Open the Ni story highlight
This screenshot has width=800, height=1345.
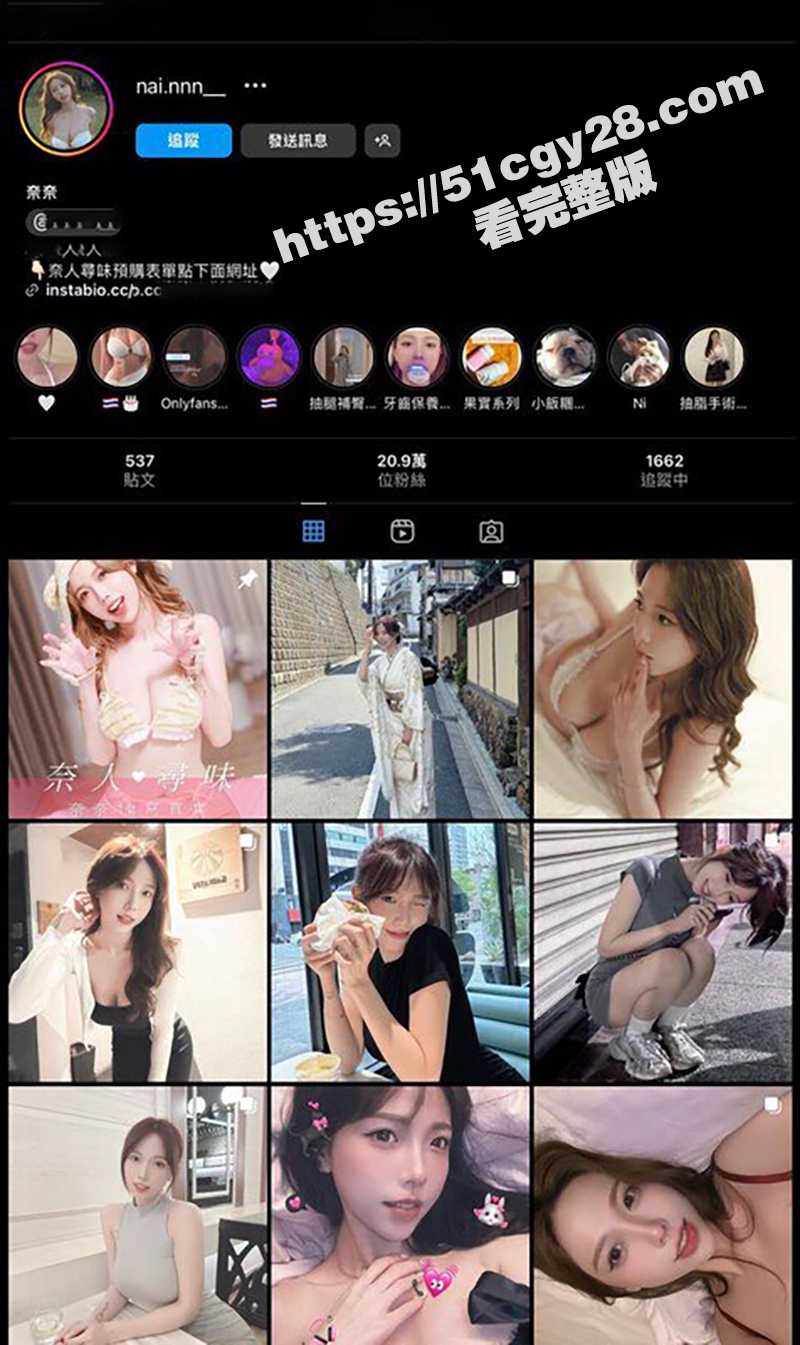[639, 357]
